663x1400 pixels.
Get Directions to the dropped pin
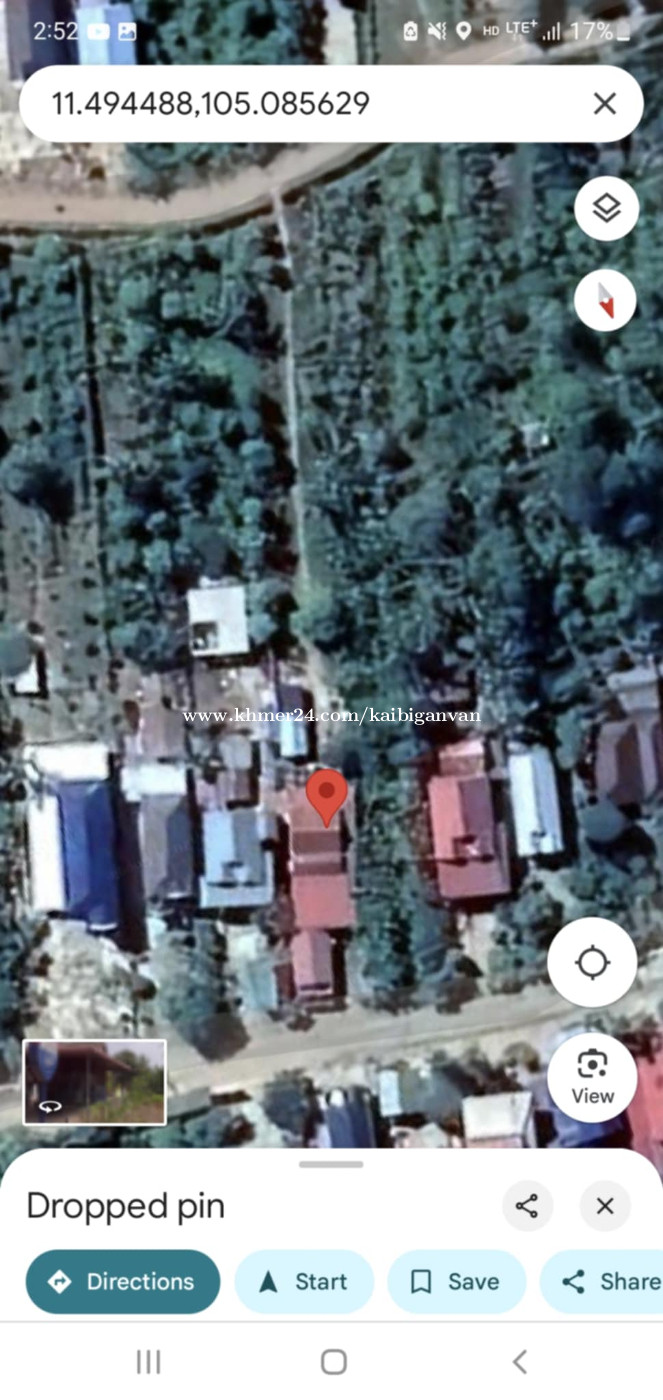pos(123,1282)
